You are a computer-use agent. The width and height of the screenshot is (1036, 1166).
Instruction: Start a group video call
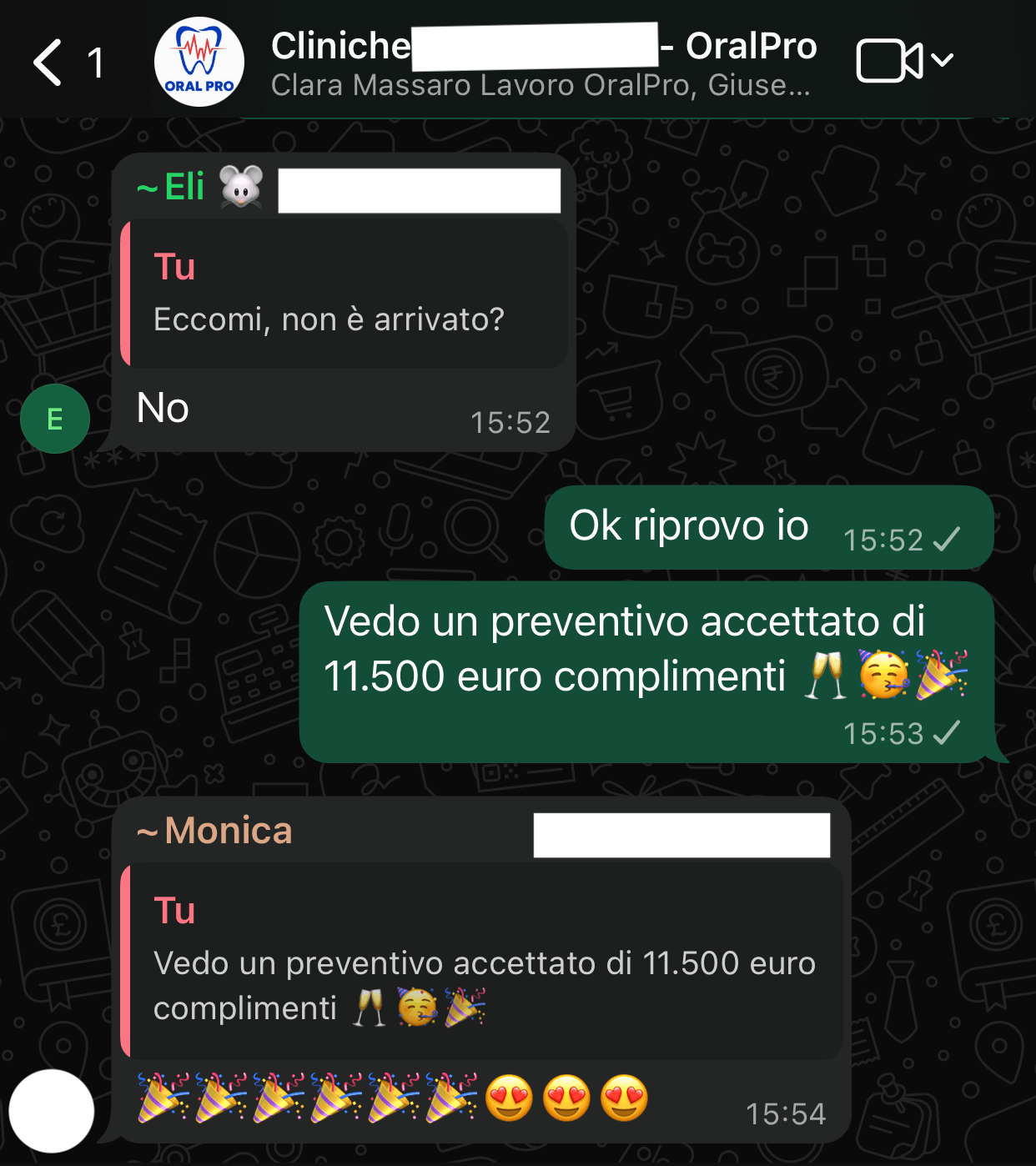(889, 61)
